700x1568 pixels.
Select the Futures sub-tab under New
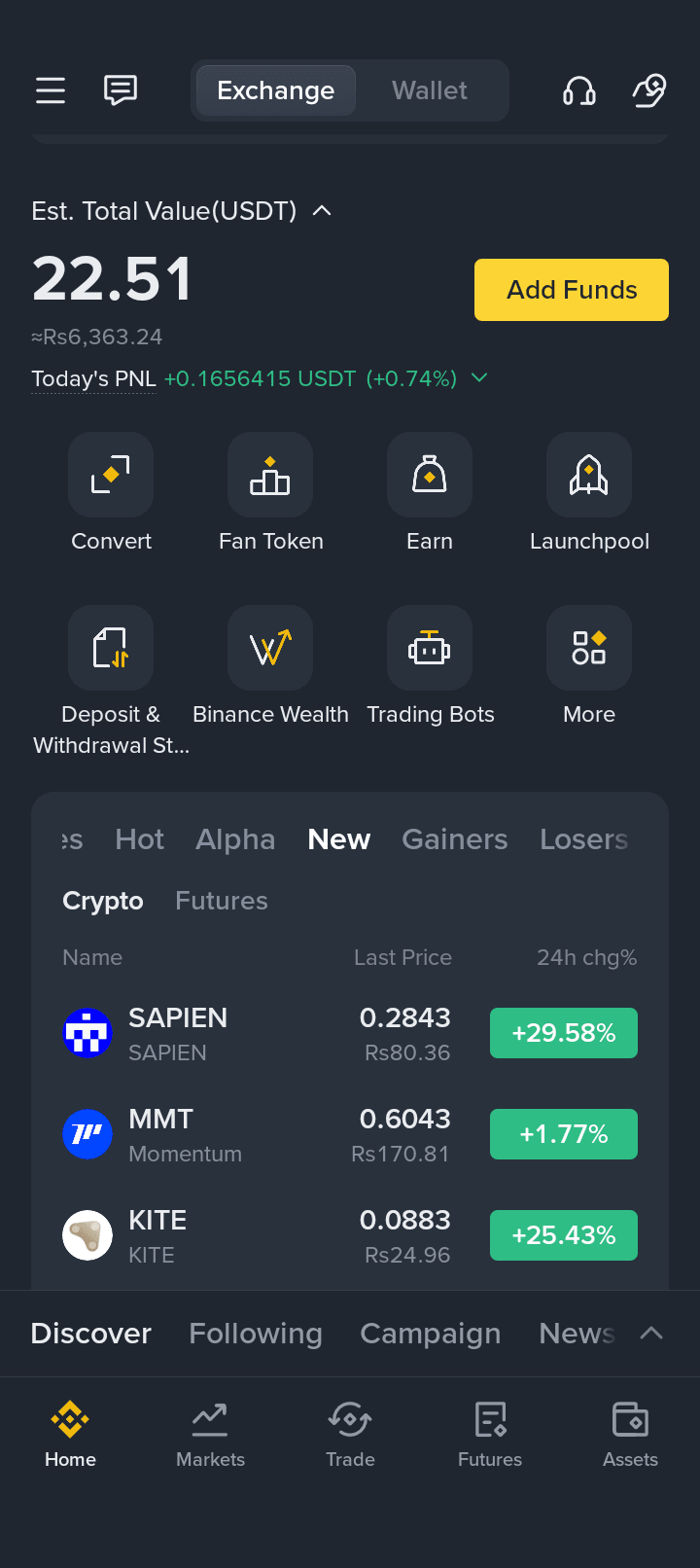tap(221, 901)
